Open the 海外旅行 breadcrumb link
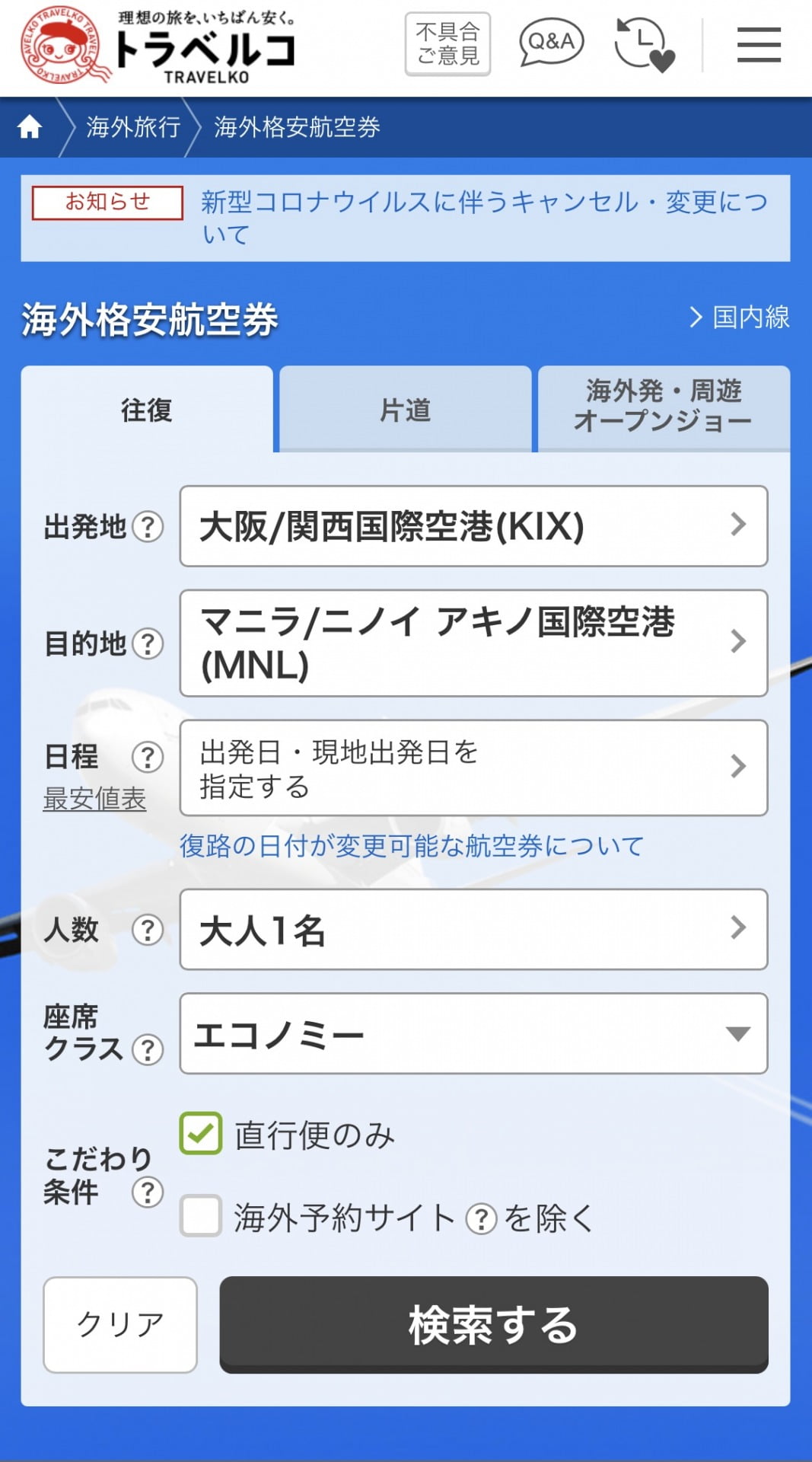The image size is (812, 1462). coord(133,127)
